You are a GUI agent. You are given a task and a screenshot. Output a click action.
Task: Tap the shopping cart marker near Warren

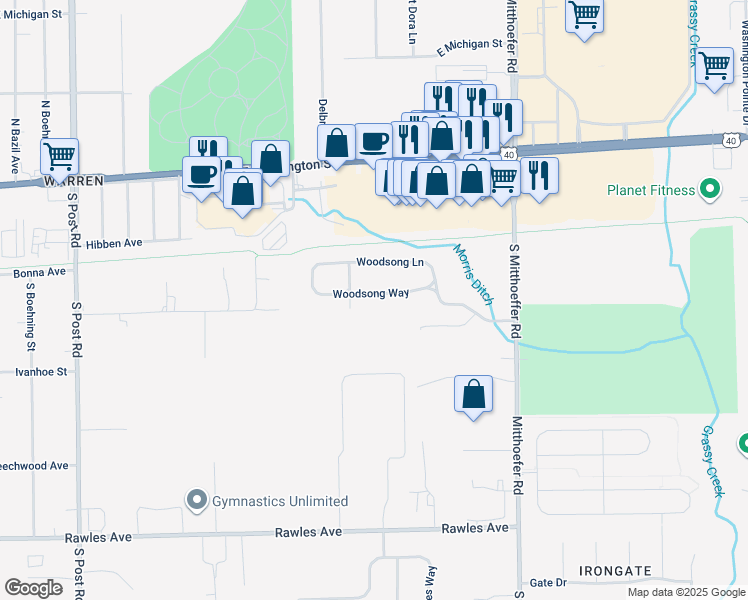59,156
